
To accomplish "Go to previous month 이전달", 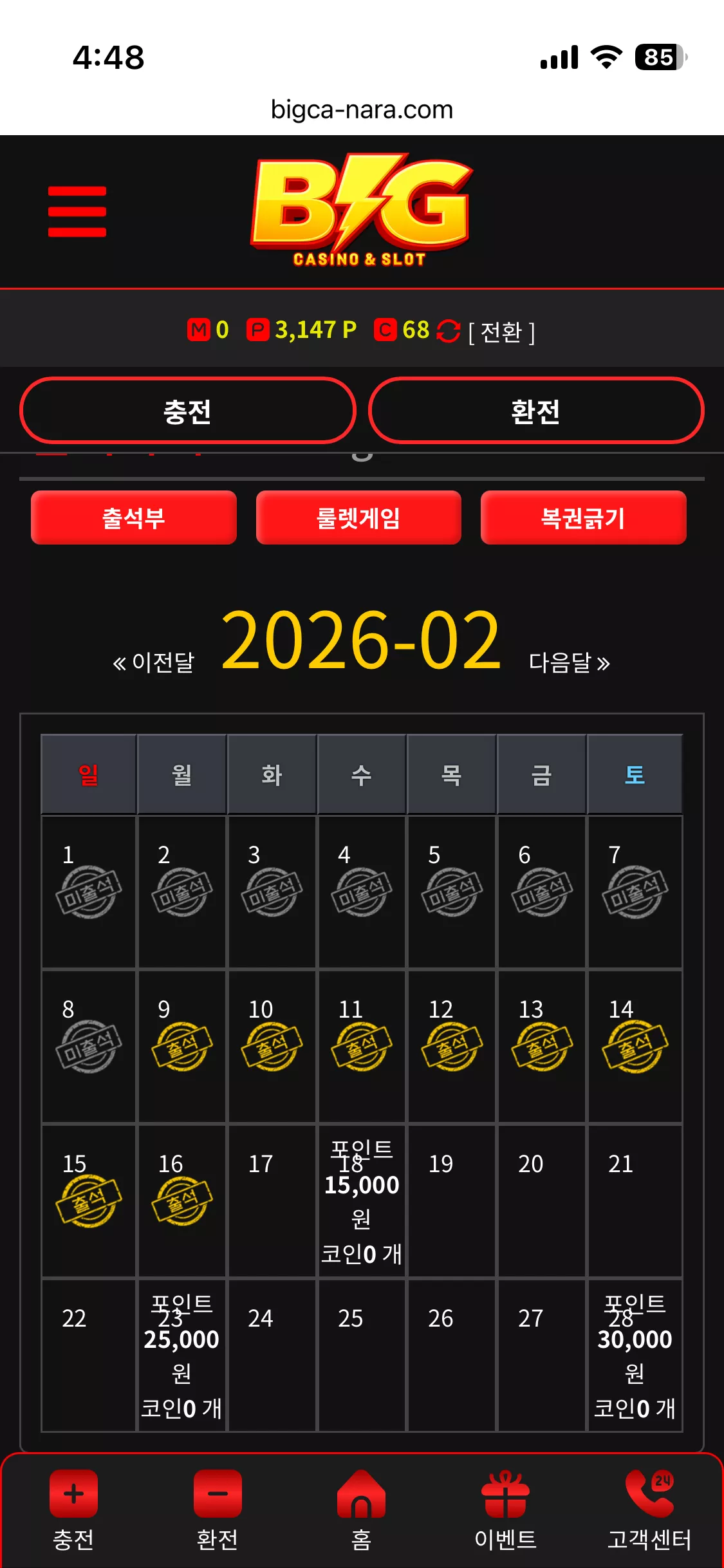I will (153, 662).
